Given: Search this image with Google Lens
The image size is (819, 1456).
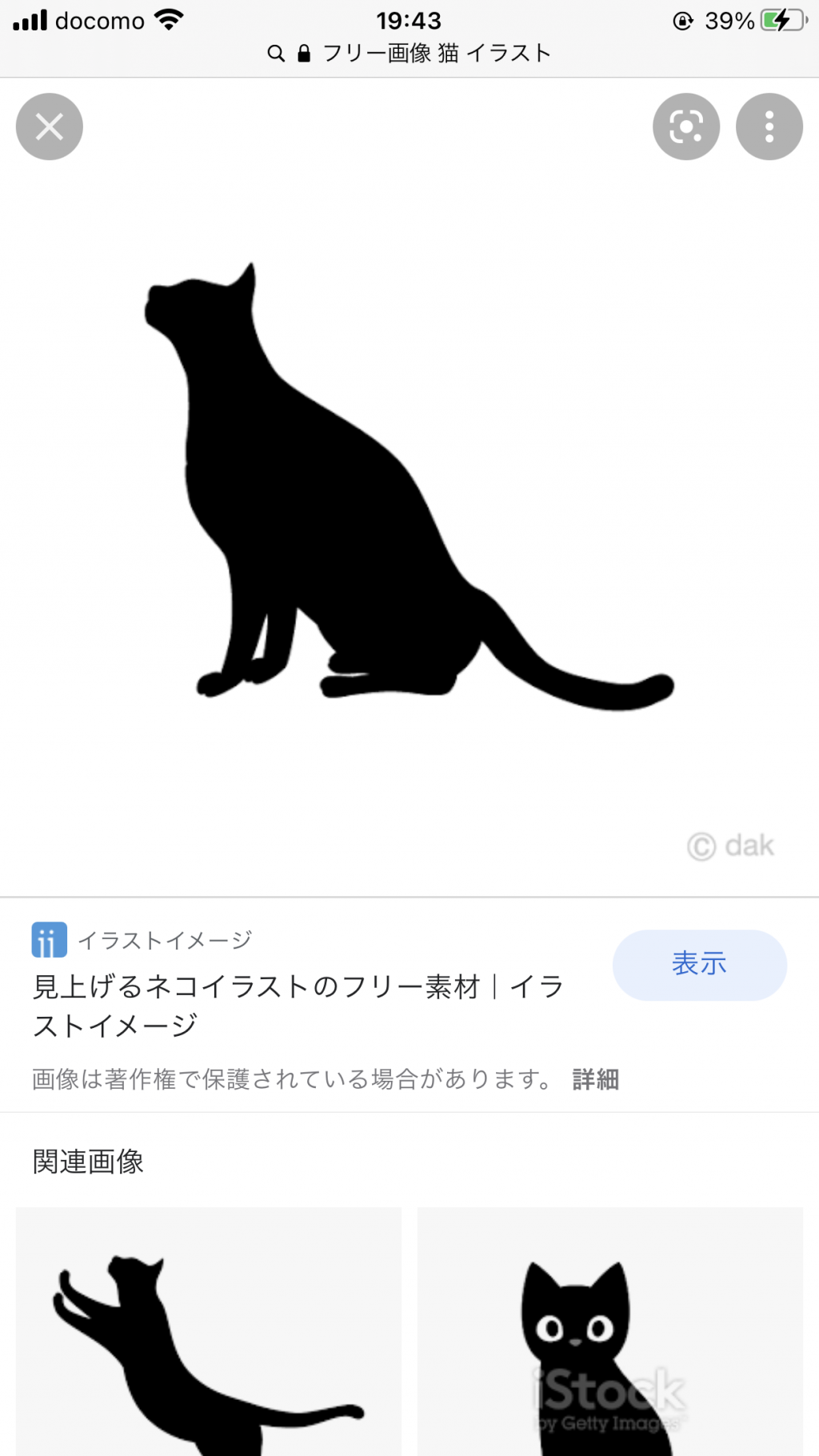Looking at the screenshot, I should tap(685, 126).
